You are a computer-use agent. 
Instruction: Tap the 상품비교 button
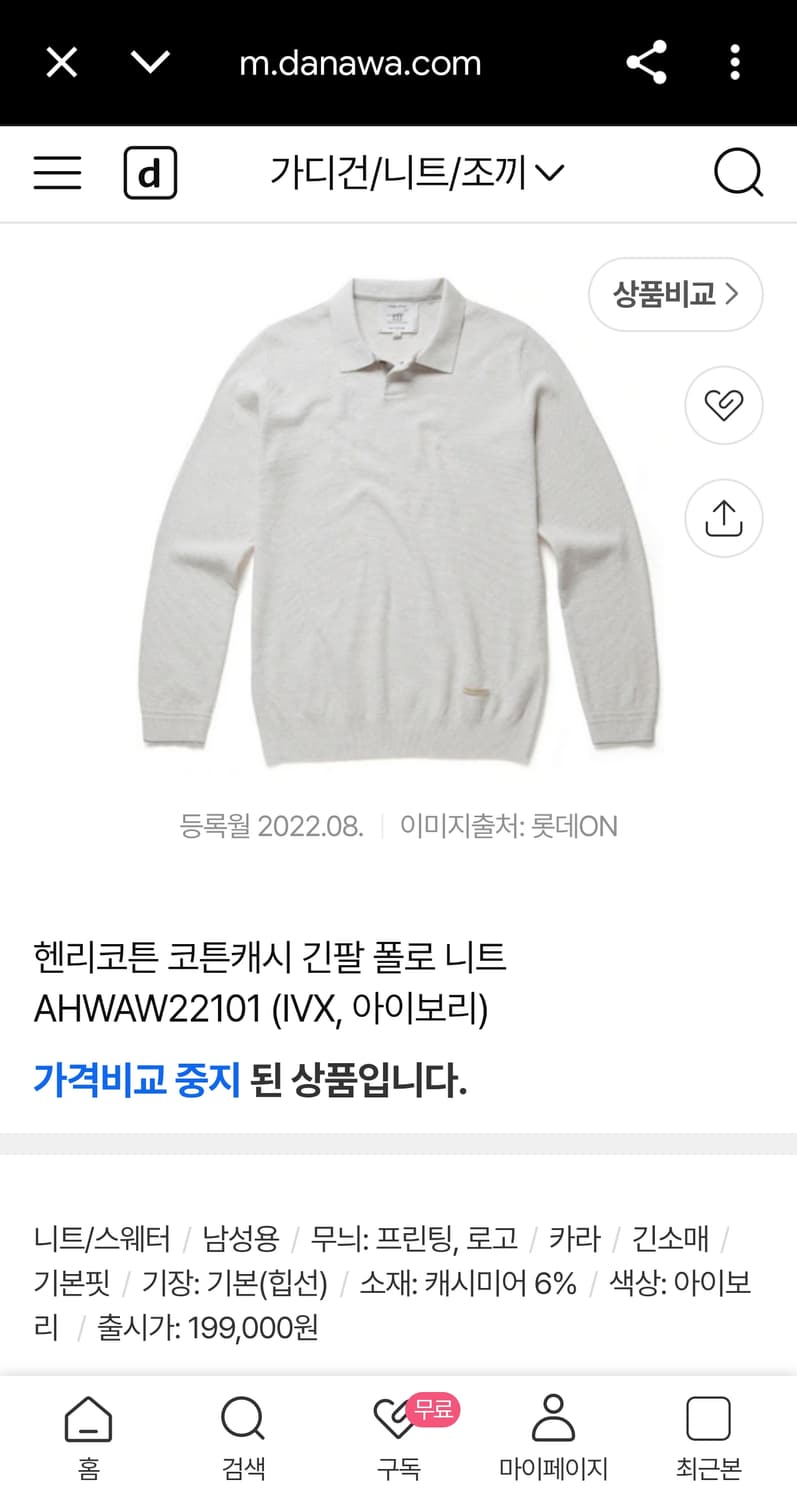click(675, 294)
